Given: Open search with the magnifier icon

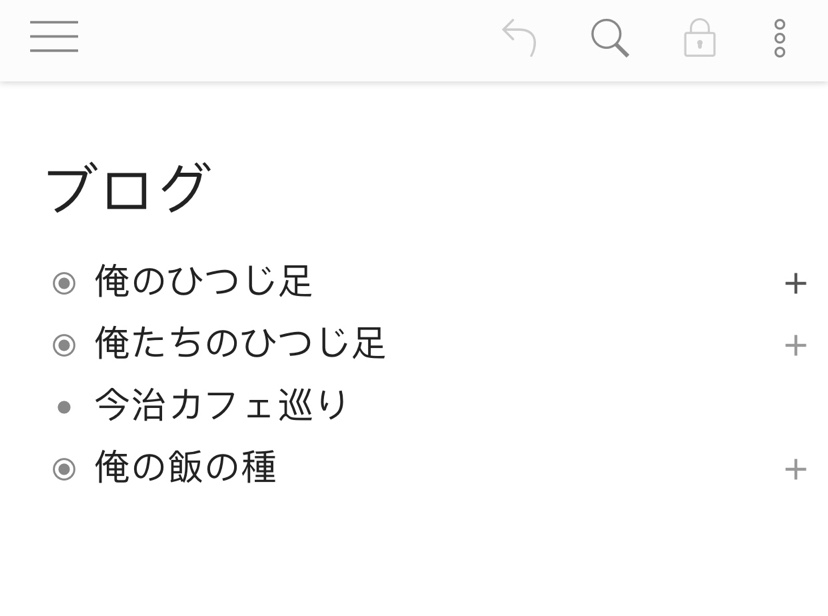Looking at the screenshot, I should [609, 38].
